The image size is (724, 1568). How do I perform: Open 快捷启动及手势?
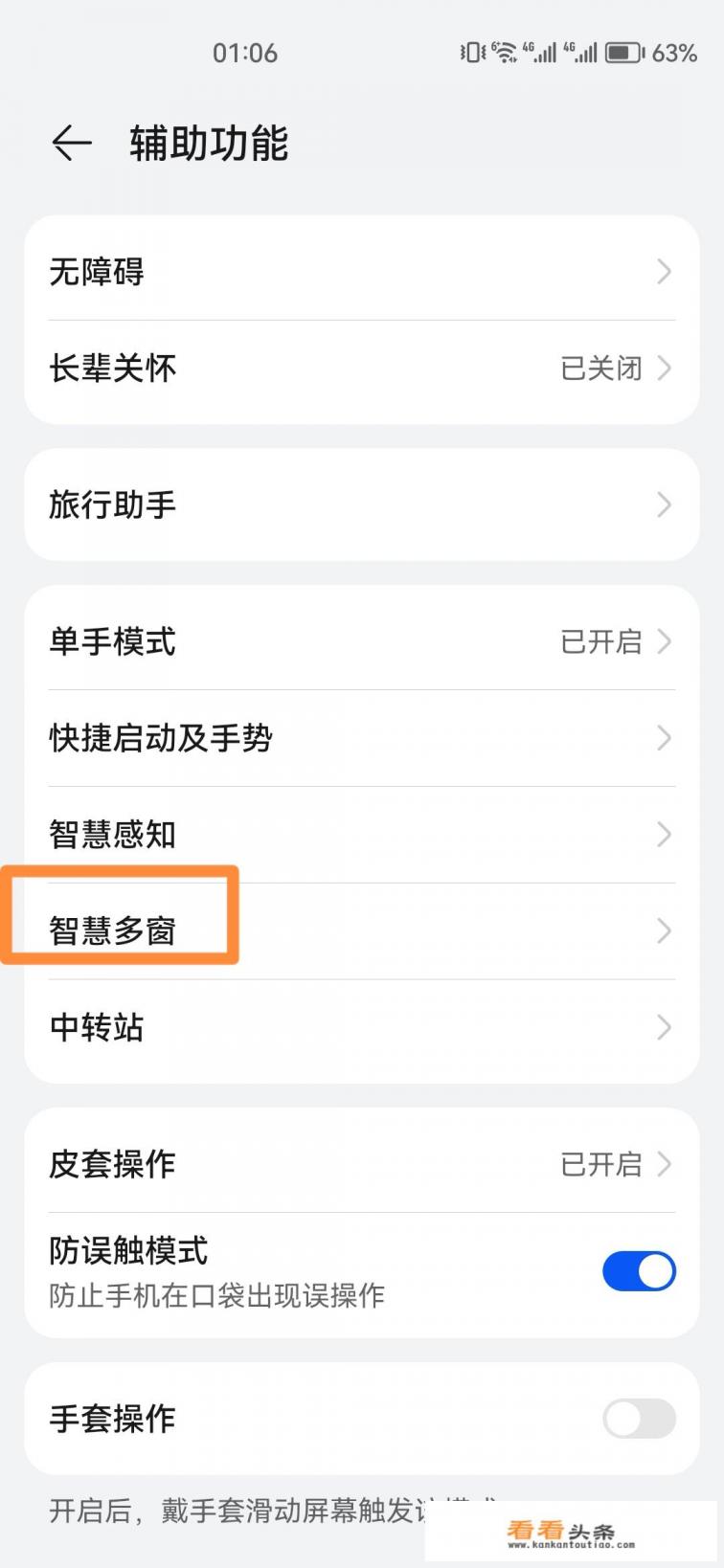coord(362,738)
